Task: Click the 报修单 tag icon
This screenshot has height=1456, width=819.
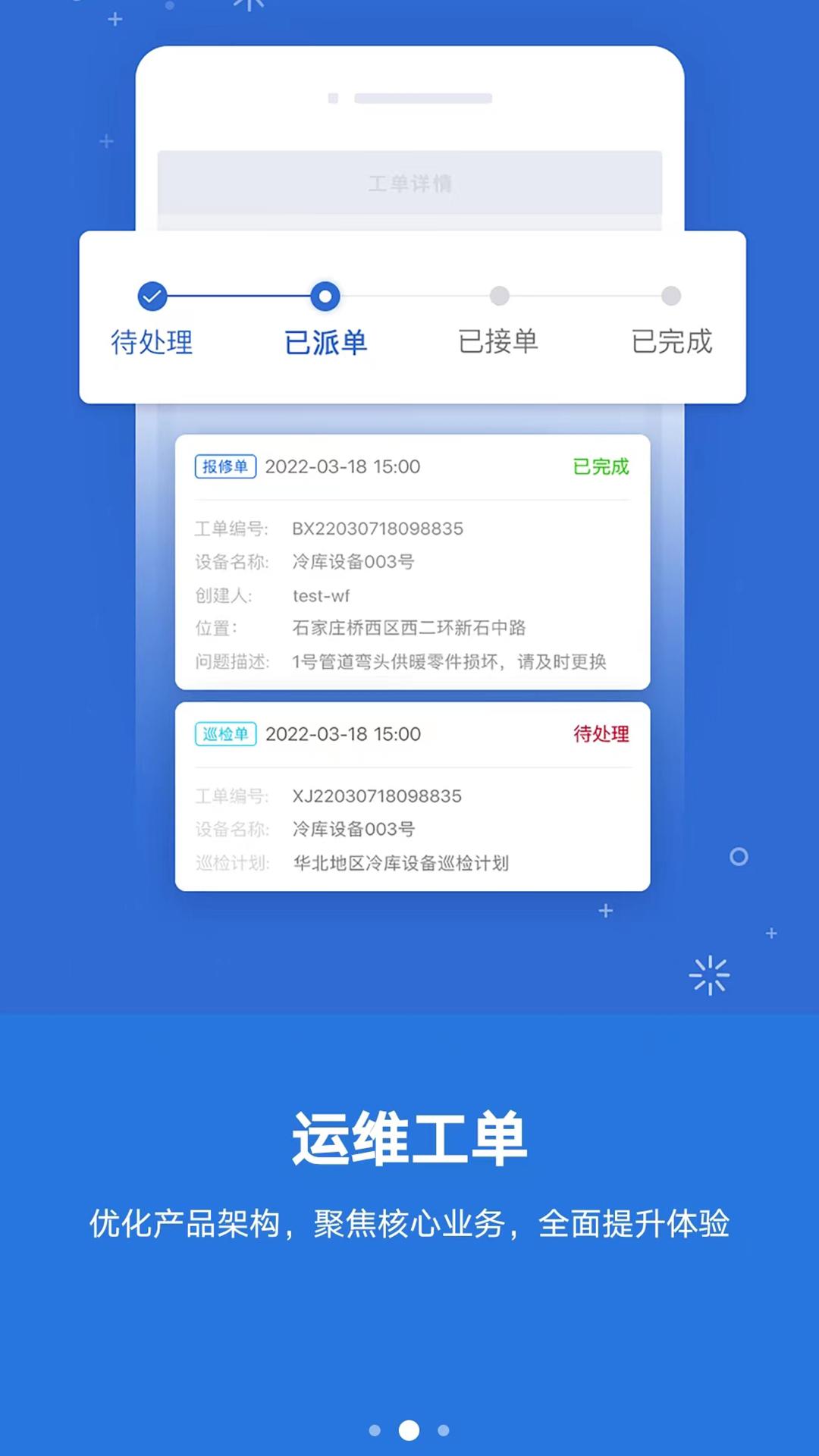Action: click(225, 466)
